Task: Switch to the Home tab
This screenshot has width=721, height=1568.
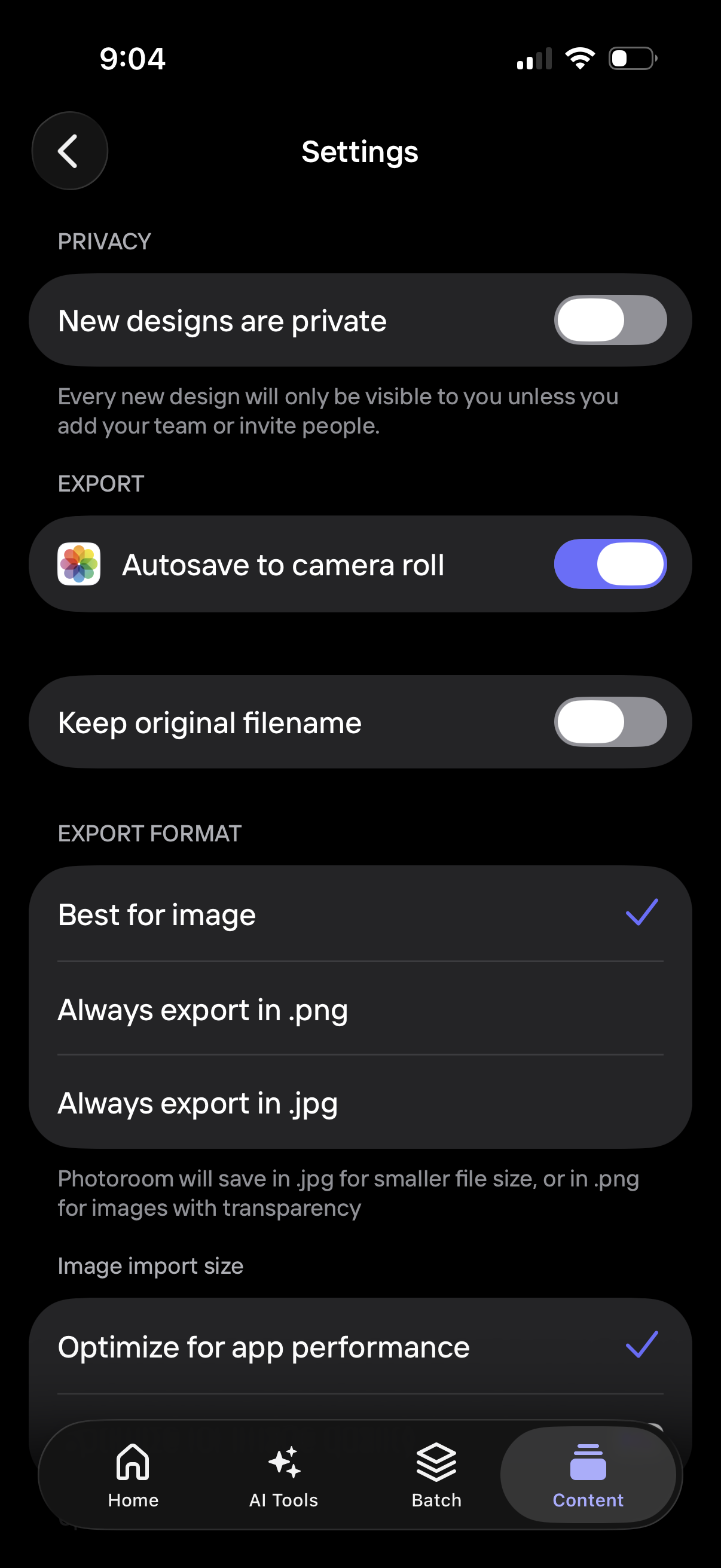Action: [133, 1474]
